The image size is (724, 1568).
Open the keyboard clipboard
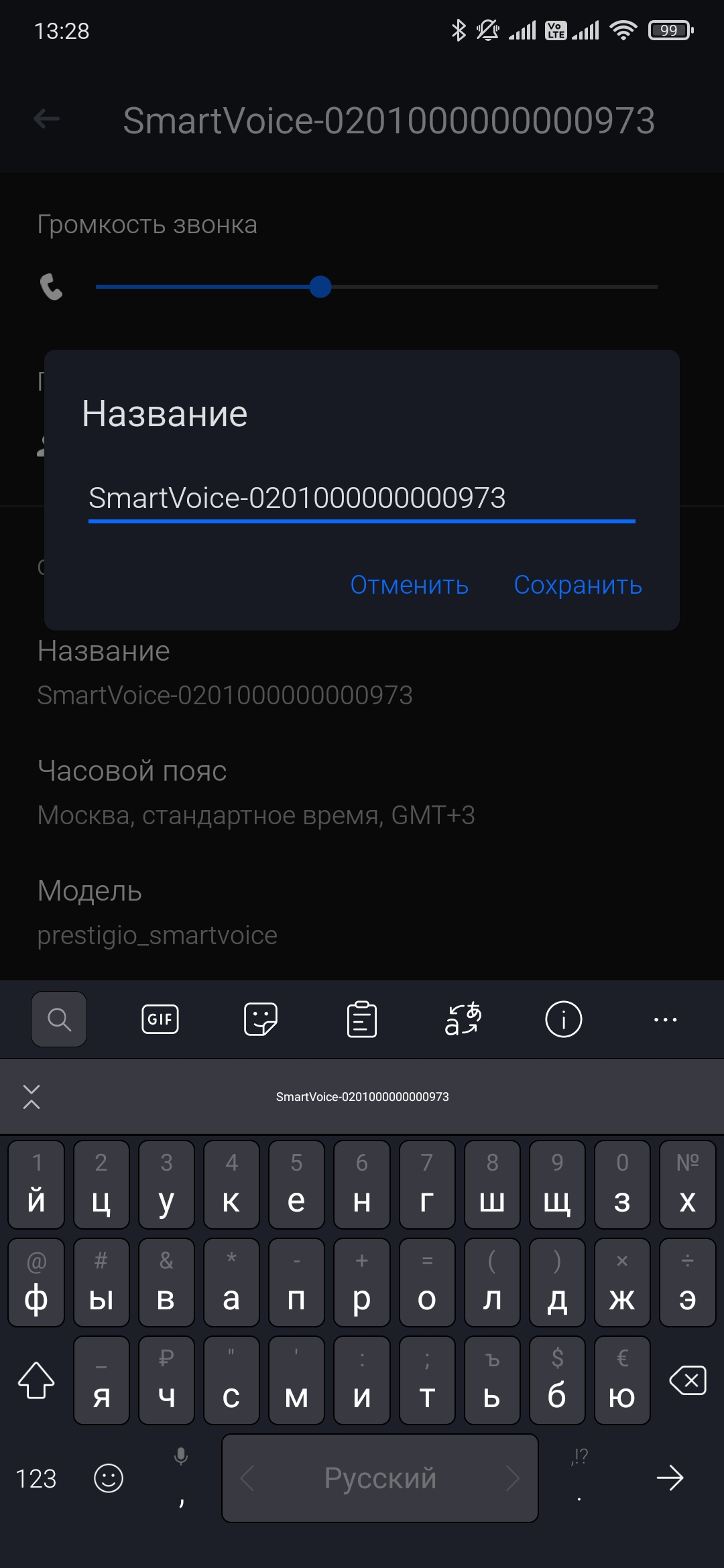(362, 1019)
